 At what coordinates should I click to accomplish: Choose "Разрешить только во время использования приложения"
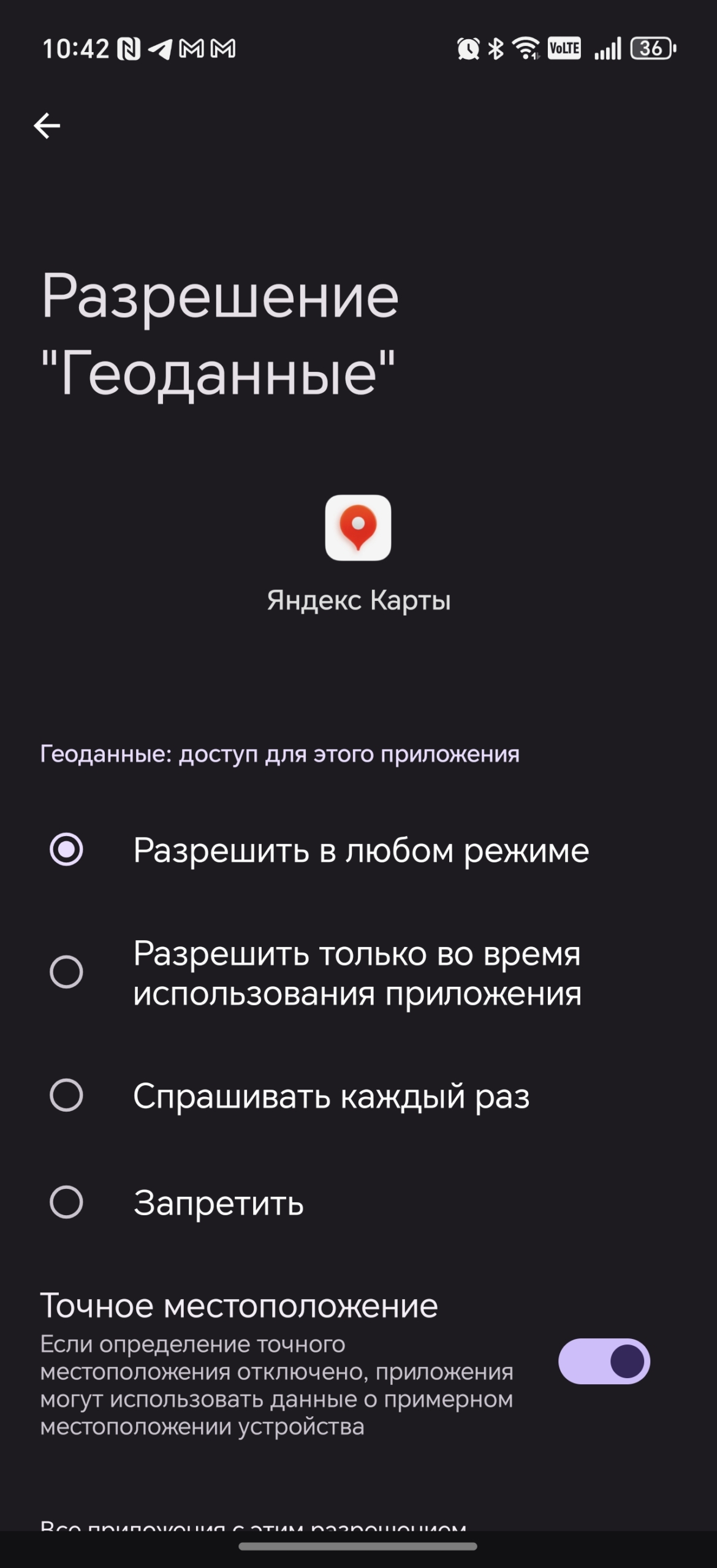pos(66,972)
